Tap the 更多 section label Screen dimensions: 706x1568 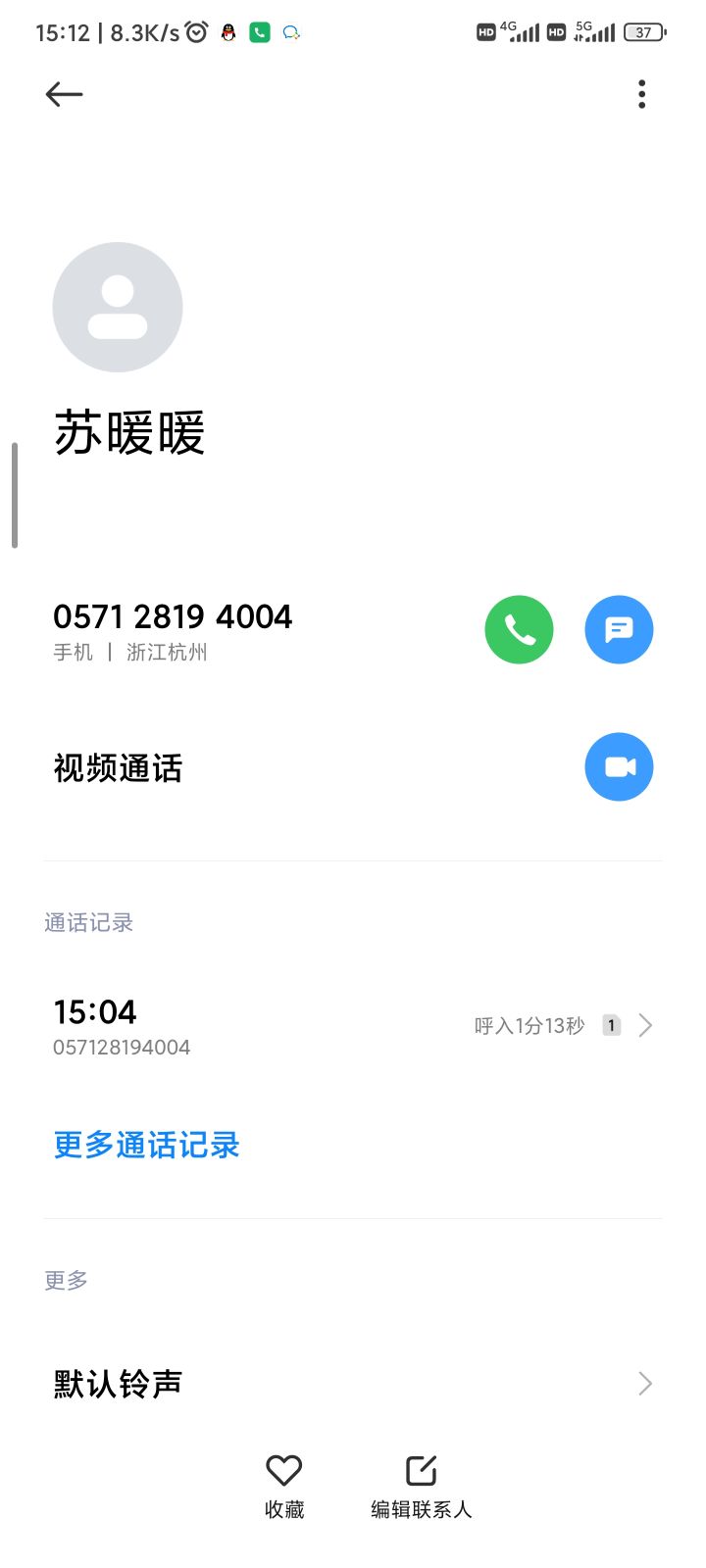coord(66,1280)
